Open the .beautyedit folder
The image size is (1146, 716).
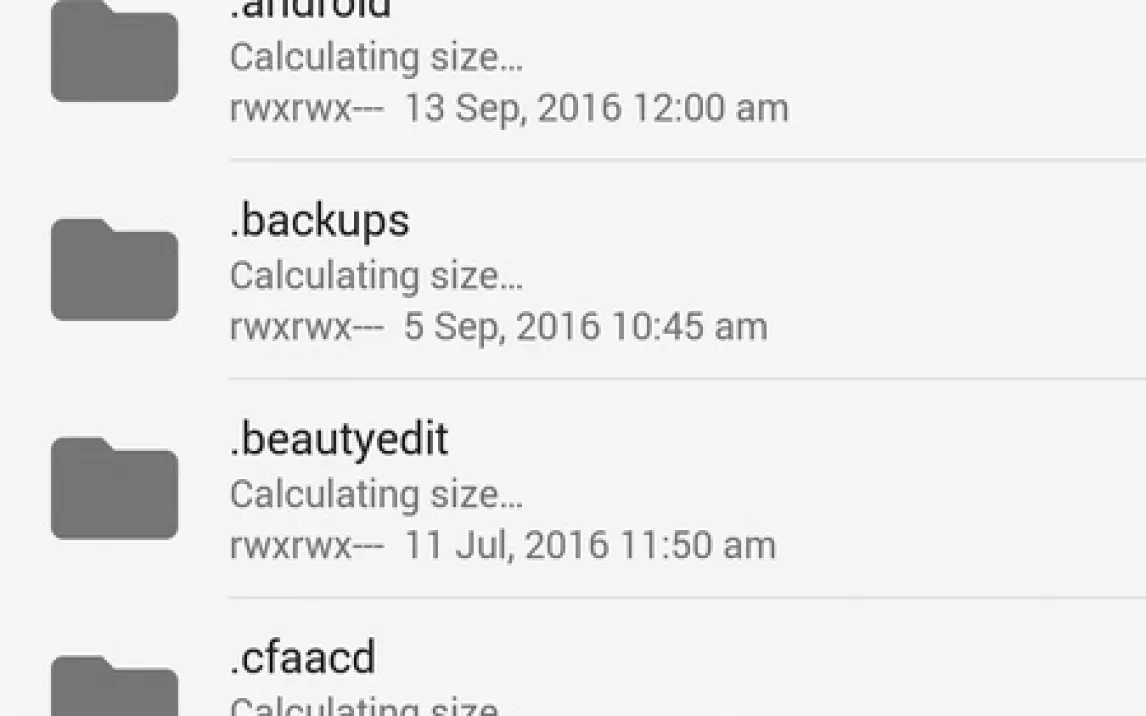click(339, 440)
